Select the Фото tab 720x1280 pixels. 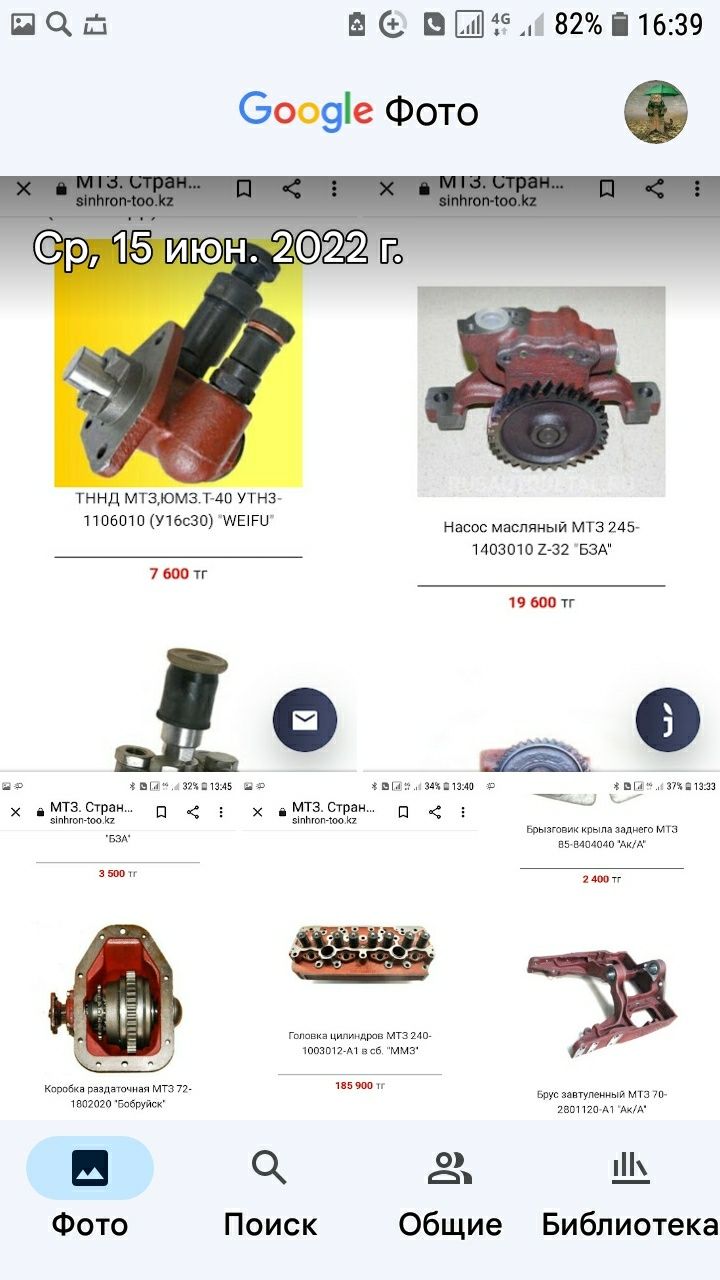point(90,1190)
